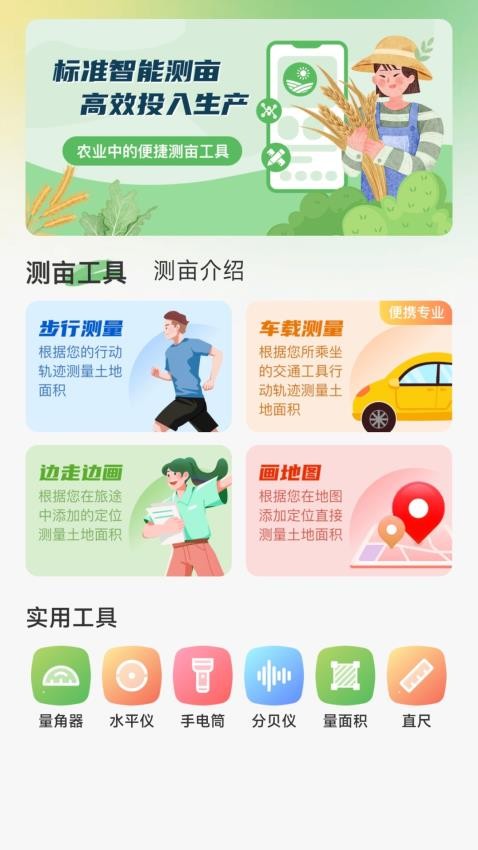
Task: Start the 边走边画 measuring mode
Action: (128, 511)
